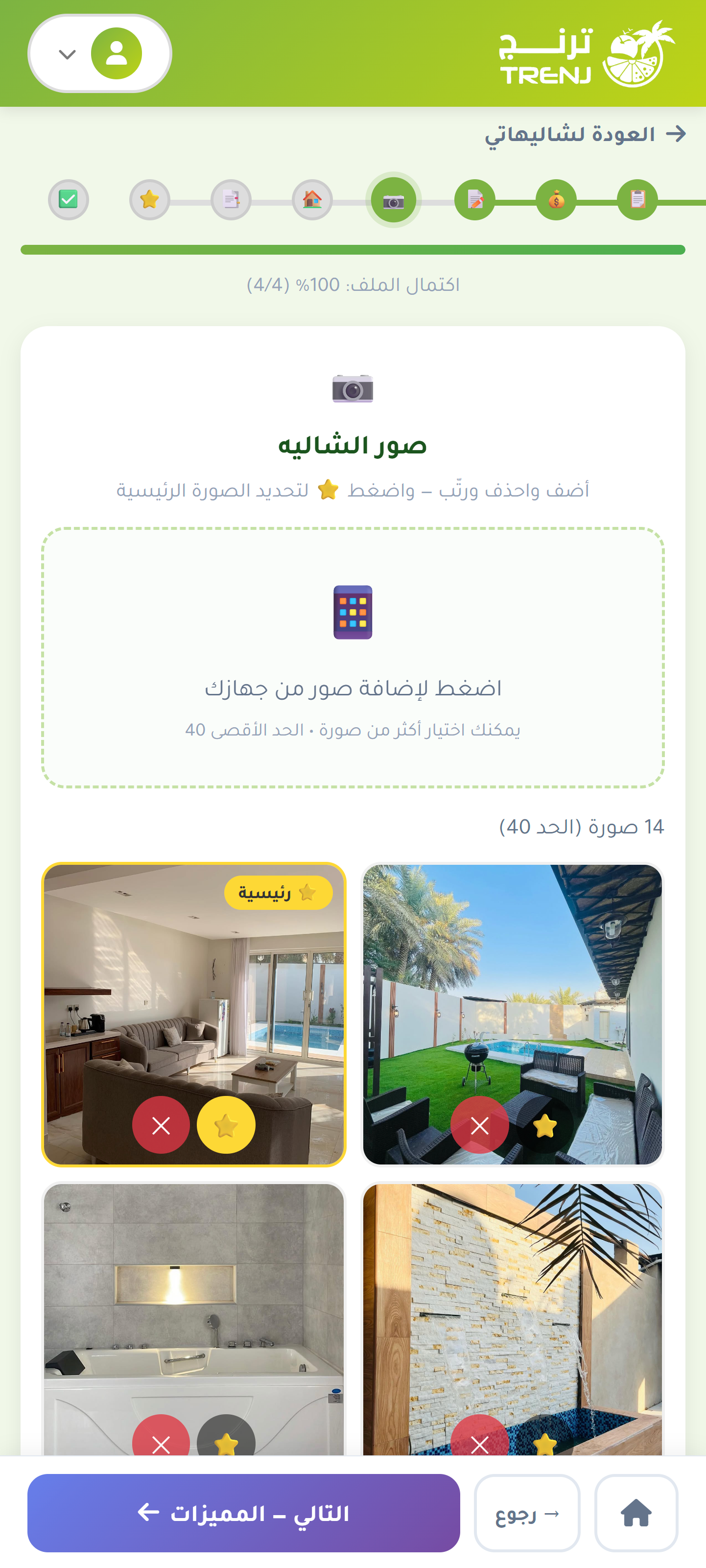Image resolution: width=706 pixels, height=1568 pixels.
Task: Click the green profile completion progress bar
Action: [353, 250]
